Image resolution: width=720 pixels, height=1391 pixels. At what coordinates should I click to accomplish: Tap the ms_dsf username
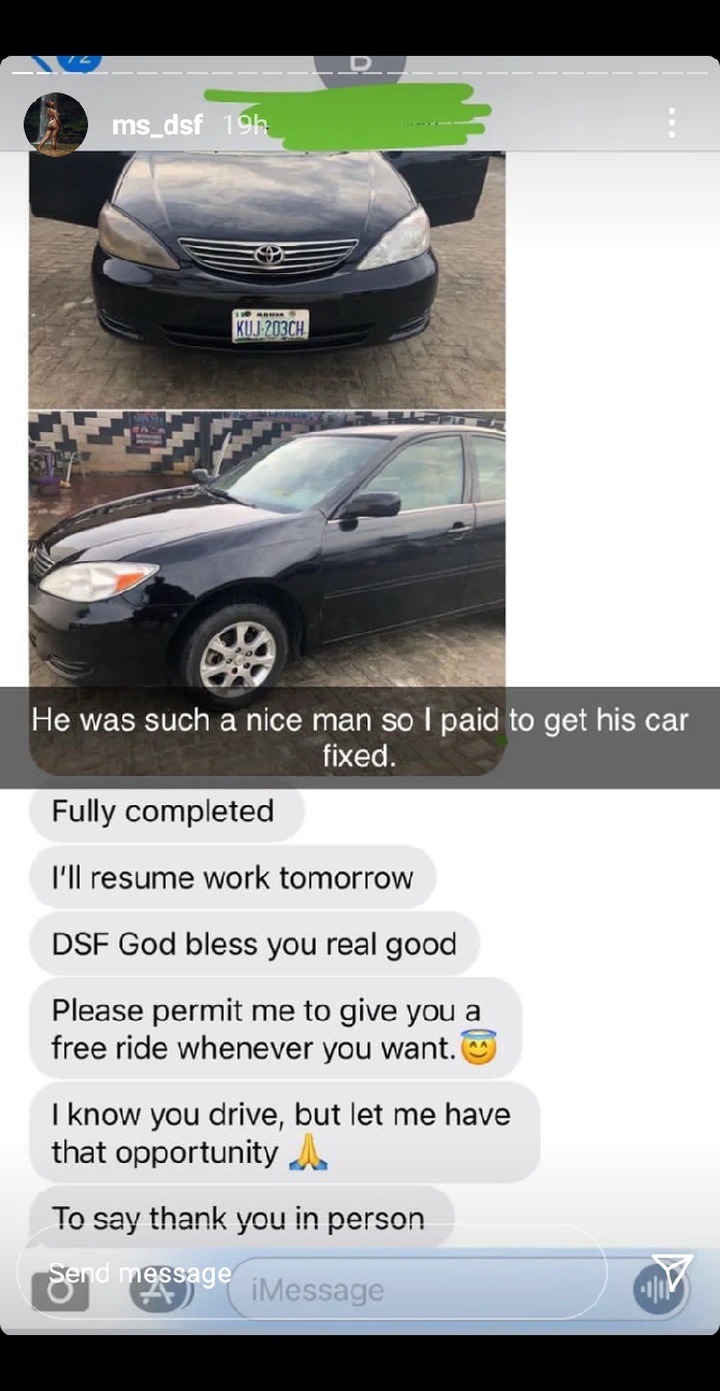pyautogui.click(x=157, y=125)
